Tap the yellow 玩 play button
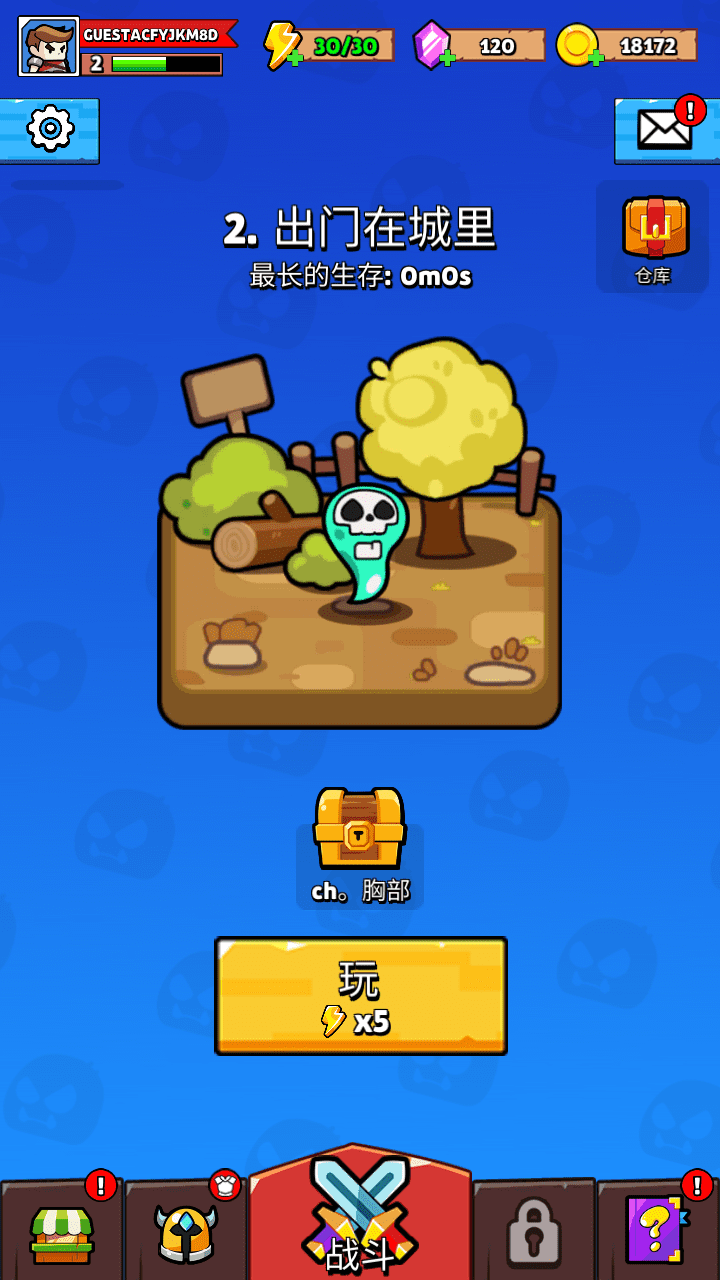720x1280 pixels. [361, 996]
